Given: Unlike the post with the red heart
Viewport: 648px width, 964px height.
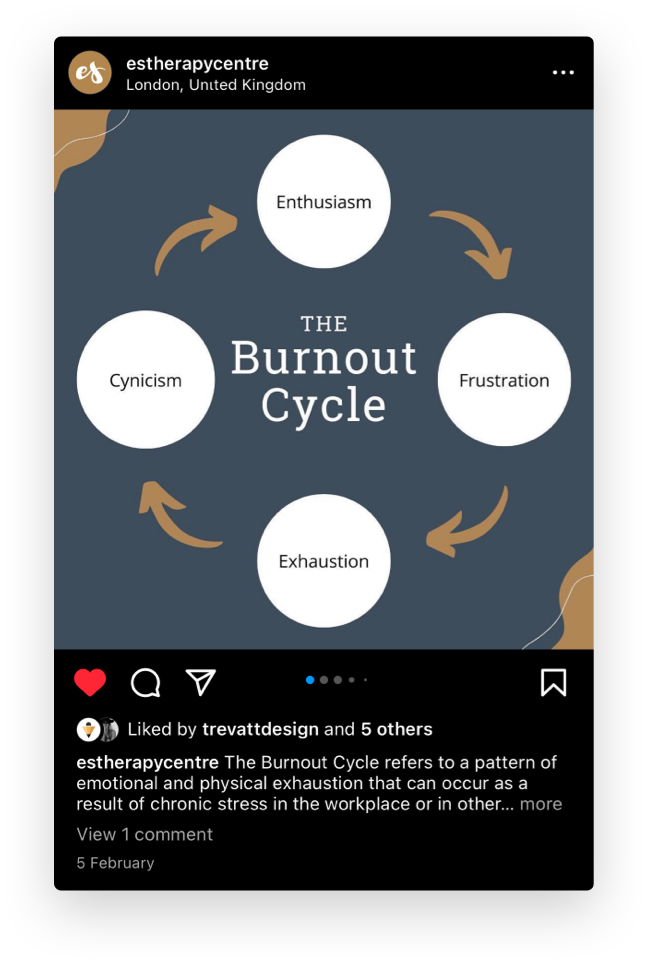Looking at the screenshot, I should [x=90, y=682].
